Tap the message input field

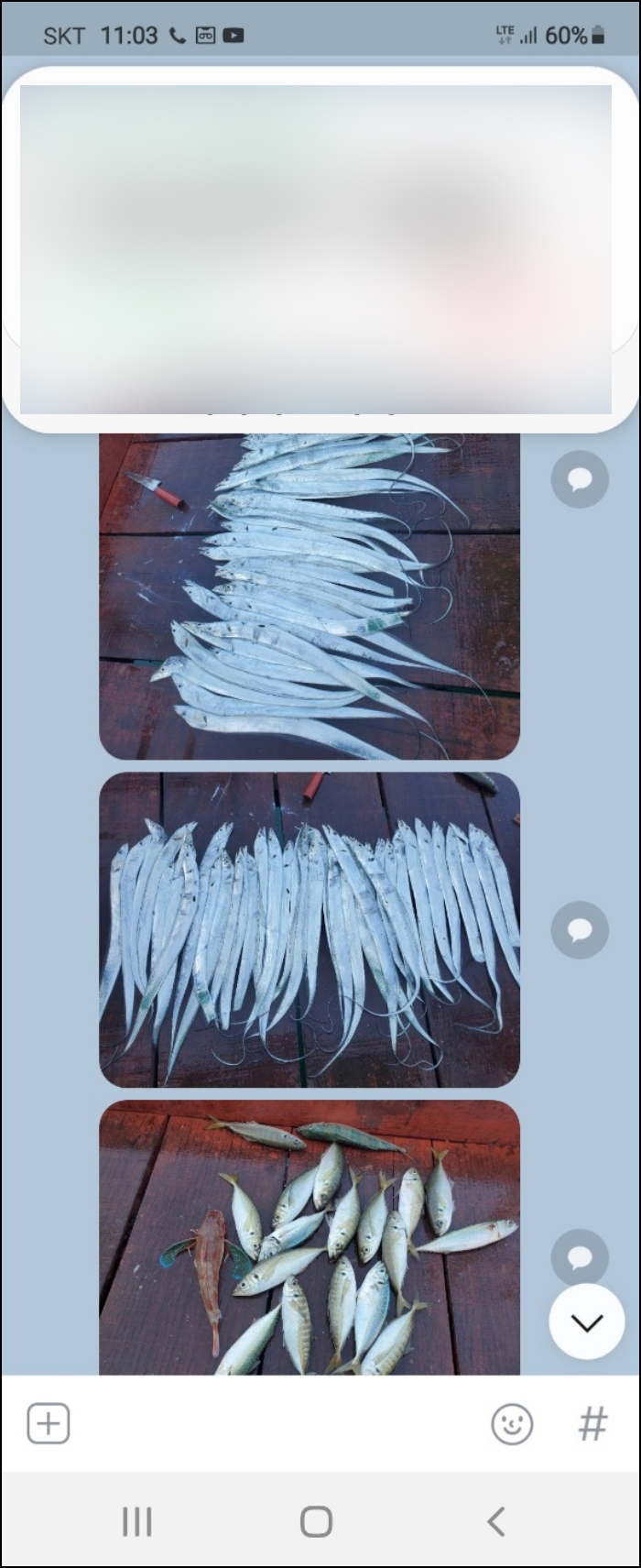275,1423
